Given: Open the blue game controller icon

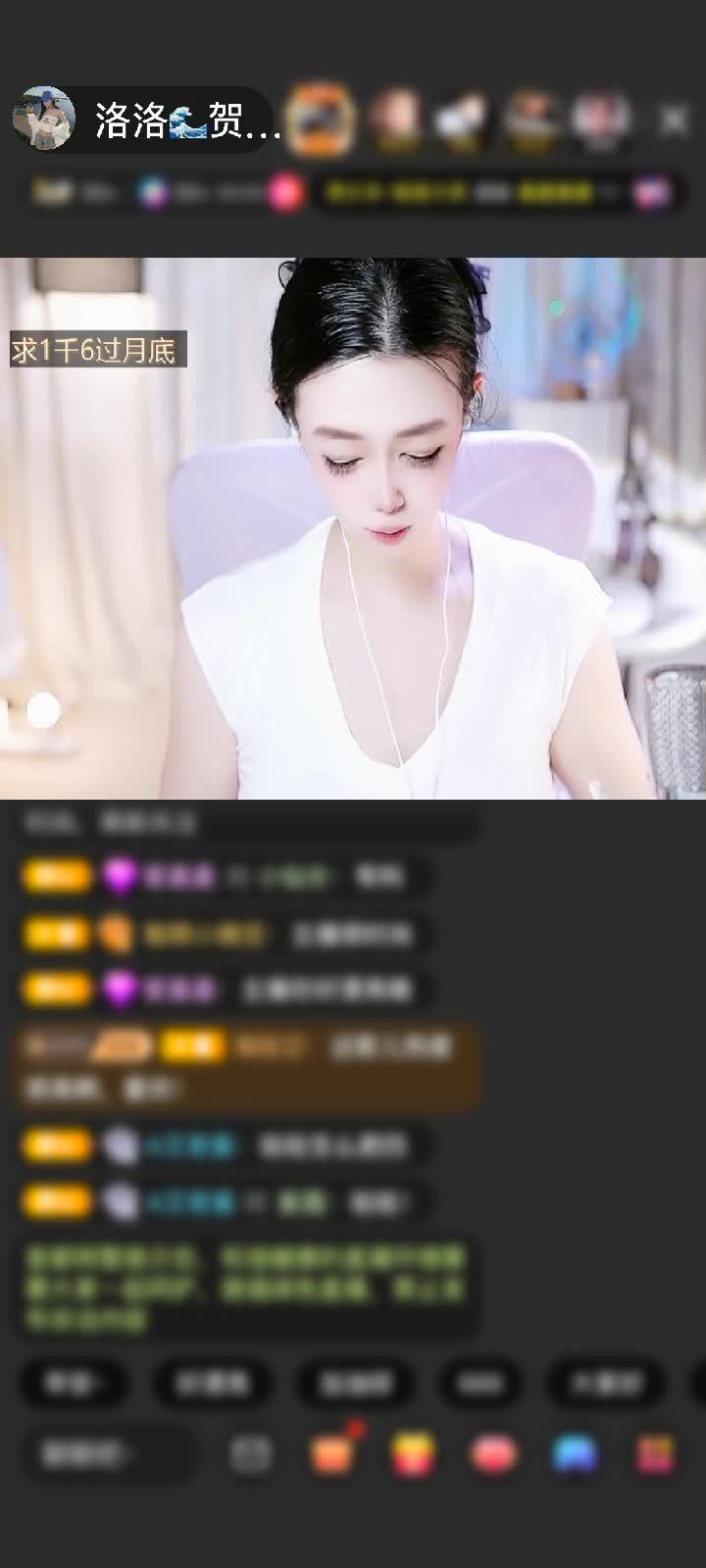Looking at the screenshot, I should [x=574, y=1454].
